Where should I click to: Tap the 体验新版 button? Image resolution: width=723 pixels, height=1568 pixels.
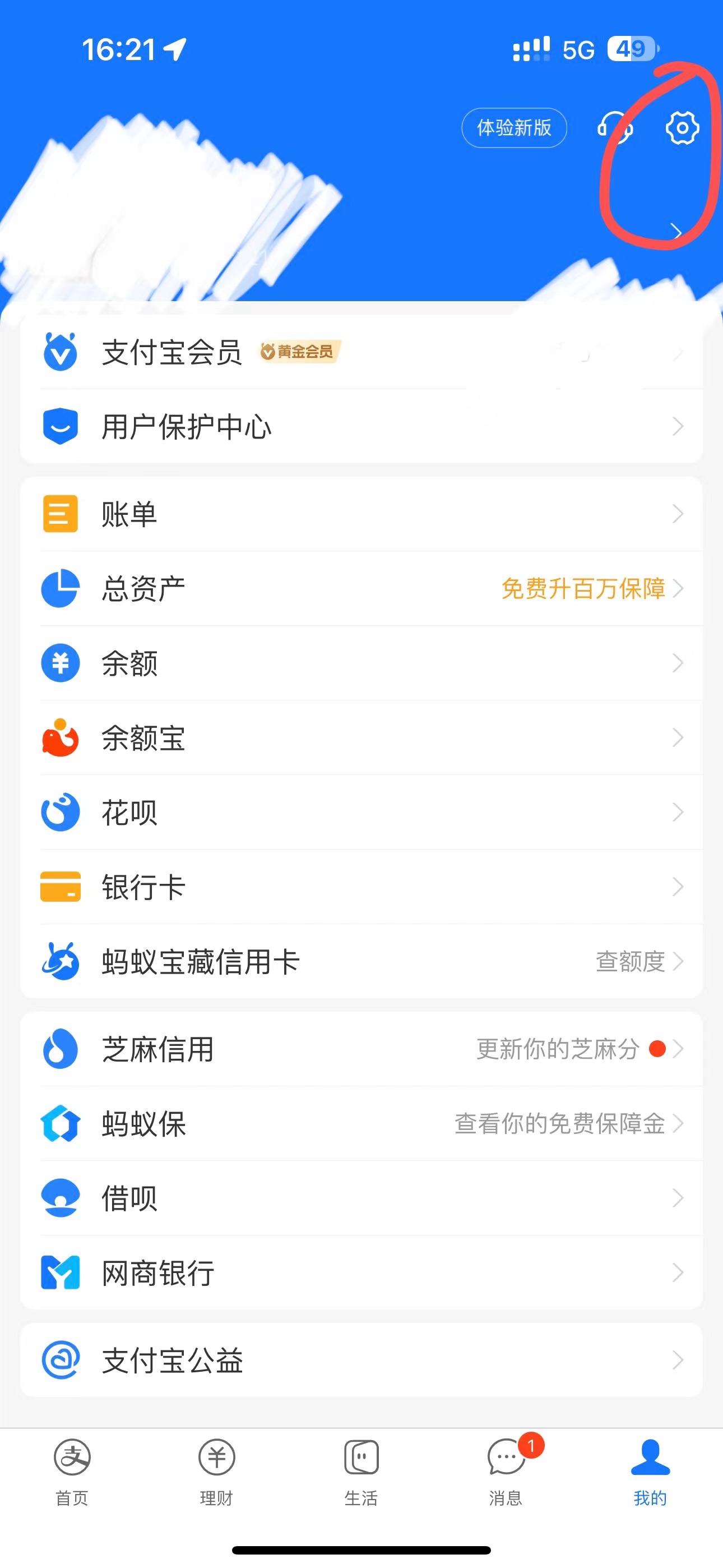pos(515,128)
